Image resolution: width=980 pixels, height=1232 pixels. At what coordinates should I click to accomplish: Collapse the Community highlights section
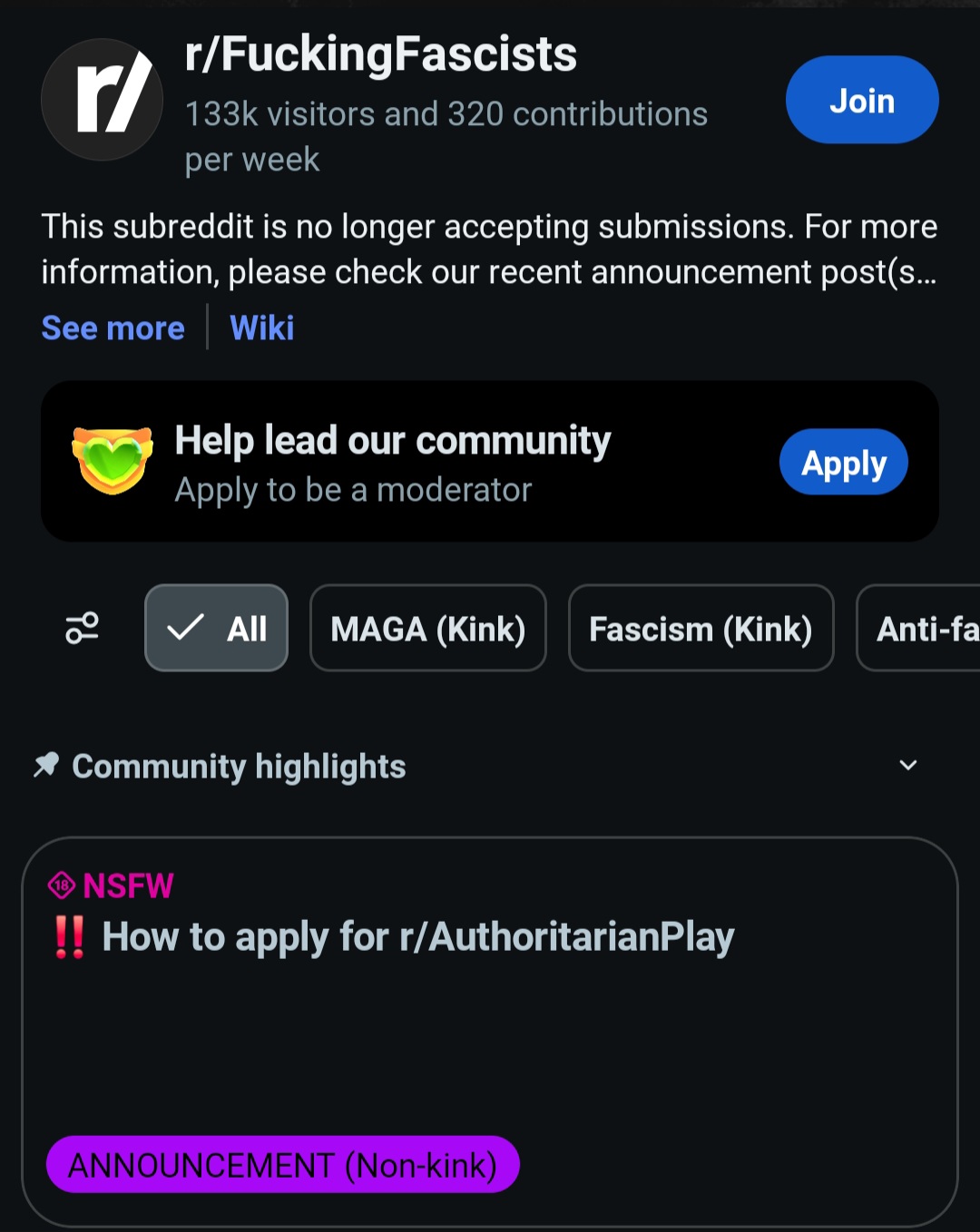907,766
